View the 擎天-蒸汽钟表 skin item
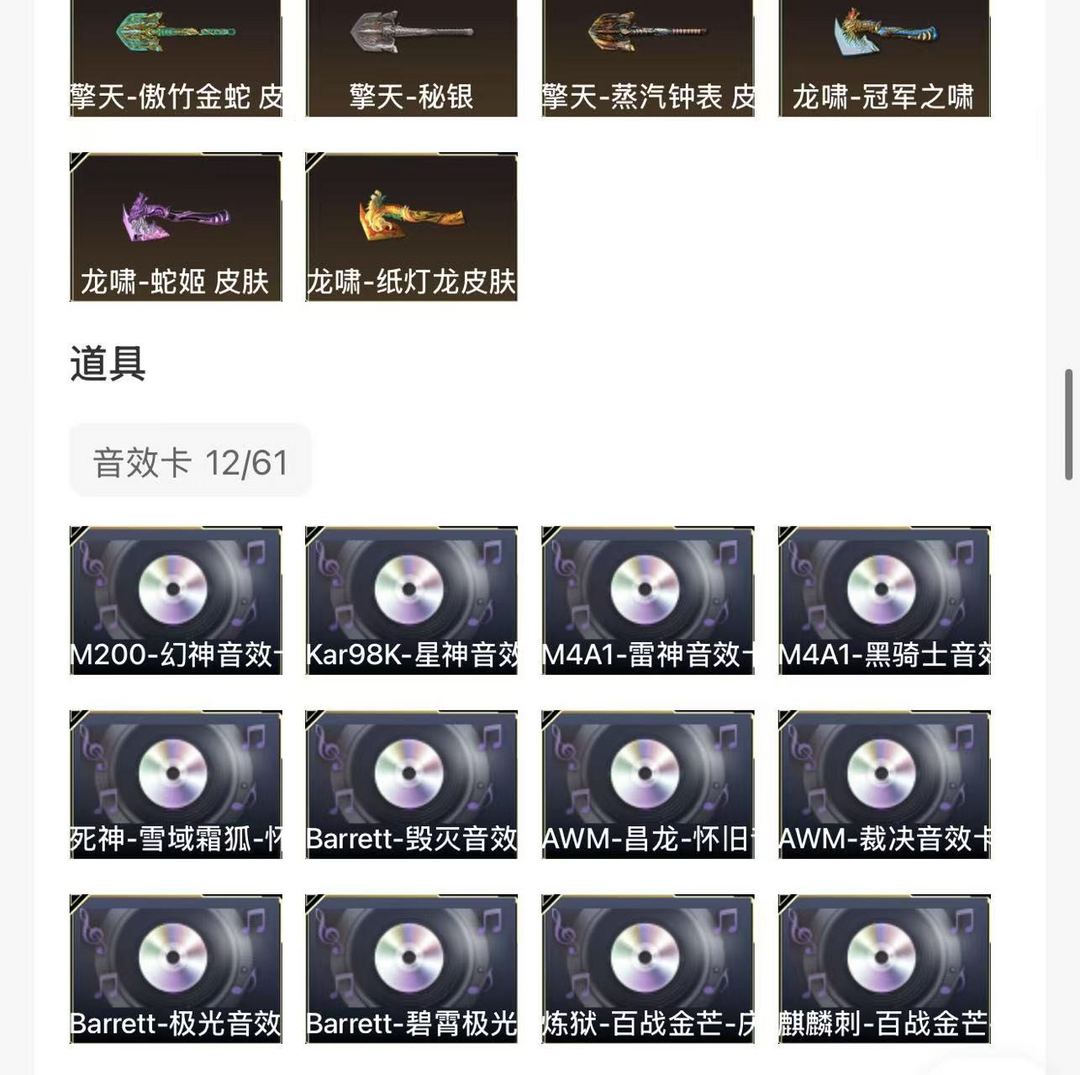Image resolution: width=1080 pixels, height=1075 pixels. [648, 58]
